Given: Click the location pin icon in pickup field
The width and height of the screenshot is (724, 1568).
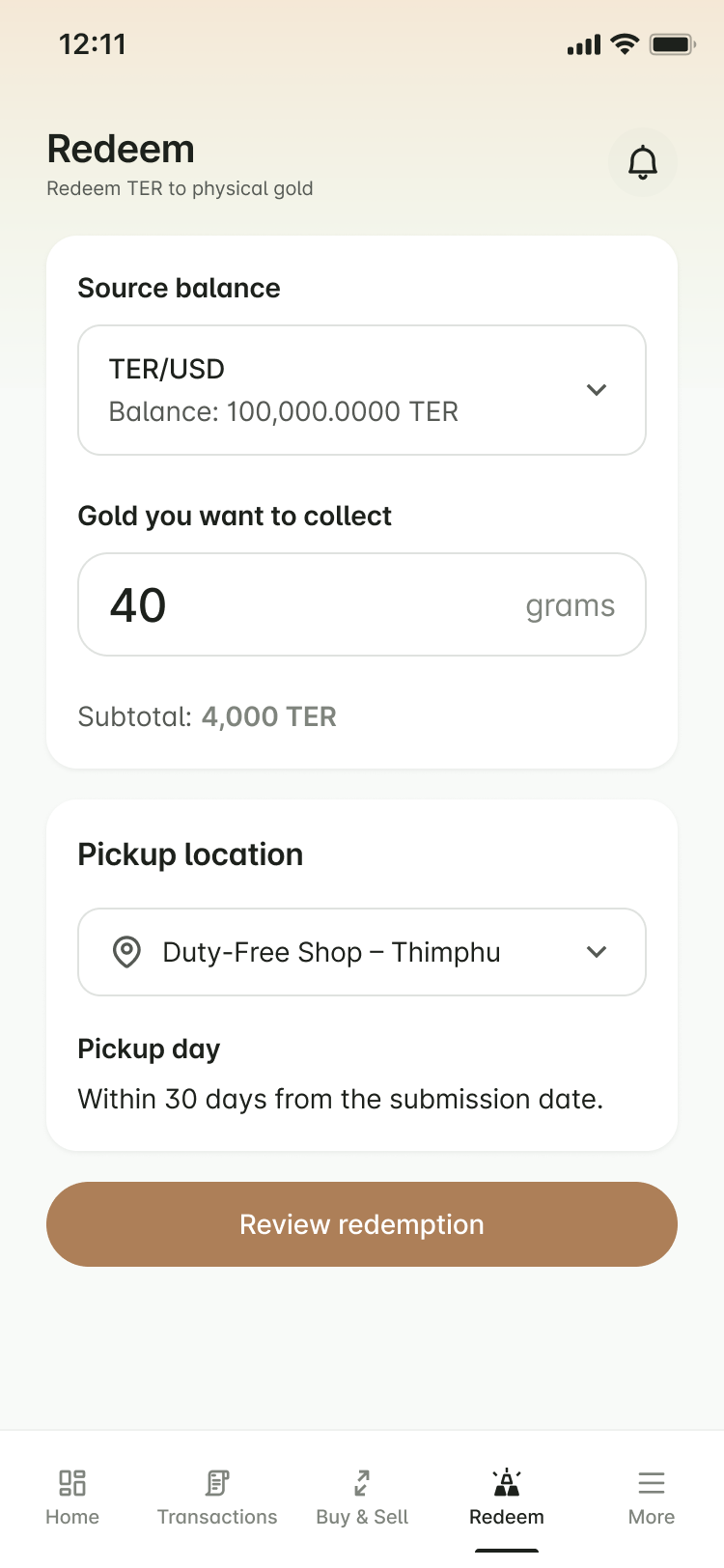Looking at the screenshot, I should [125, 952].
